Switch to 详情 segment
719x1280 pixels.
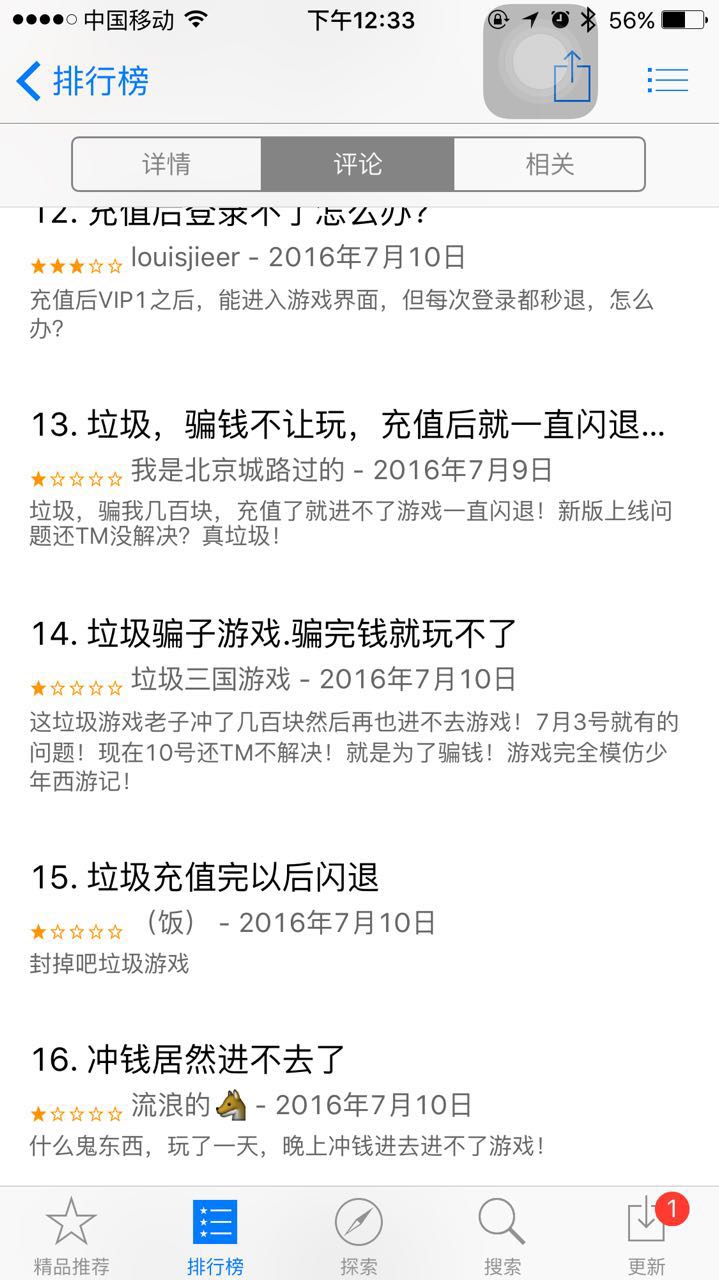coord(167,164)
